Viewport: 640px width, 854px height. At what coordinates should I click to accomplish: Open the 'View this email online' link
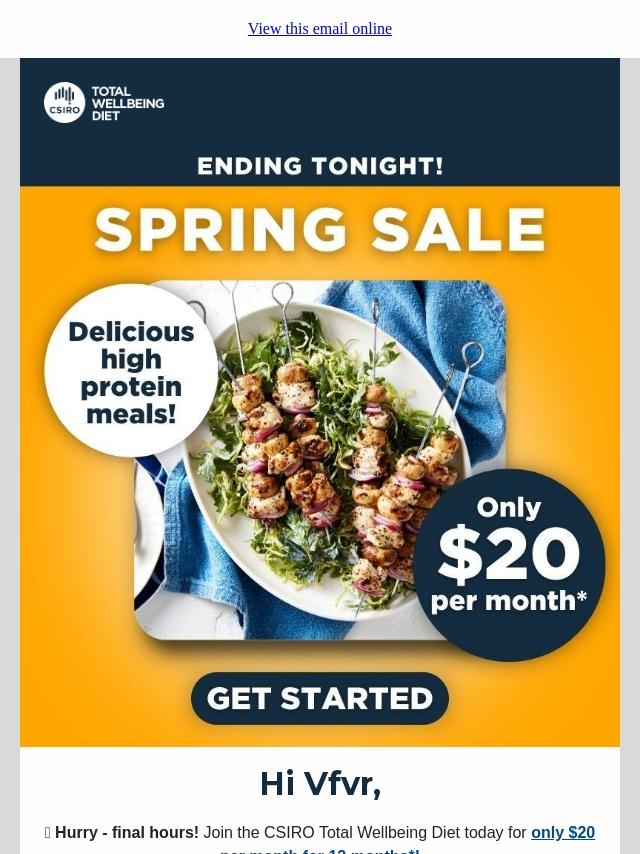[320, 29]
